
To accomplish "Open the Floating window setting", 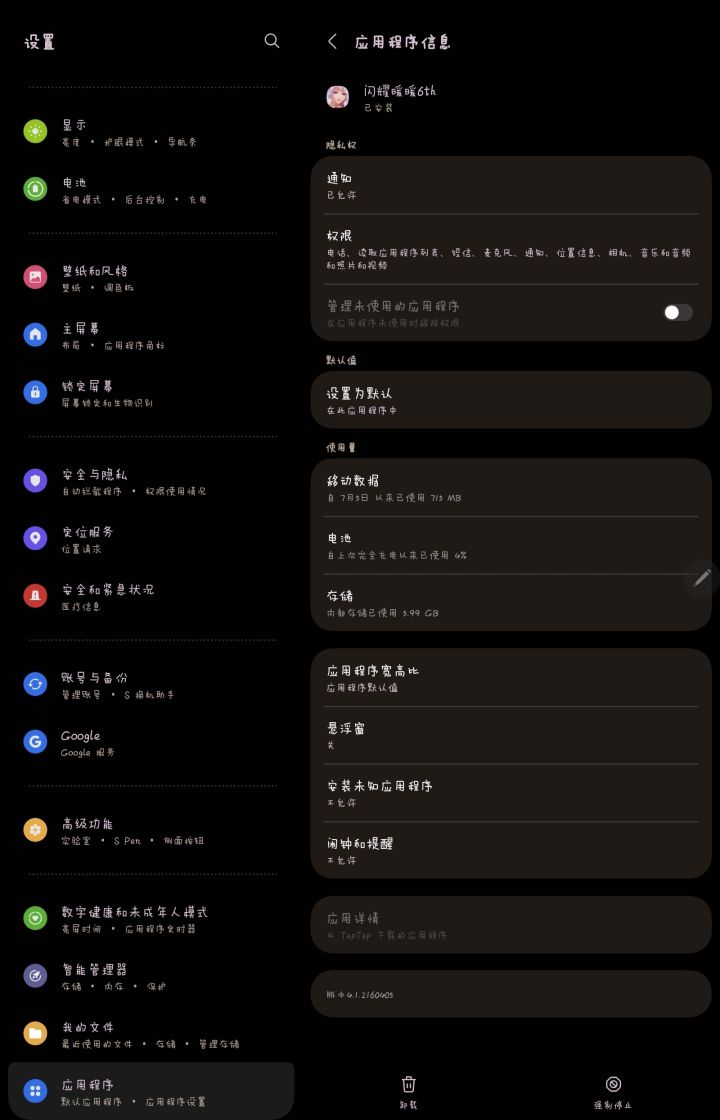I will [510, 736].
